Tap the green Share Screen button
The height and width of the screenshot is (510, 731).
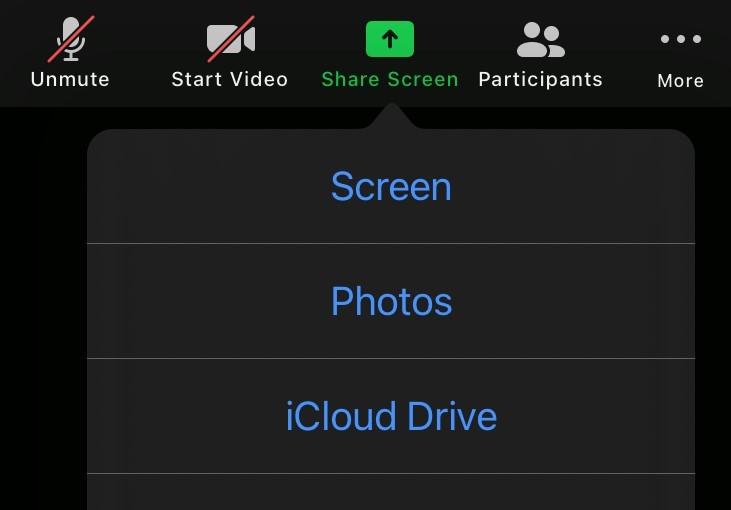390,53
